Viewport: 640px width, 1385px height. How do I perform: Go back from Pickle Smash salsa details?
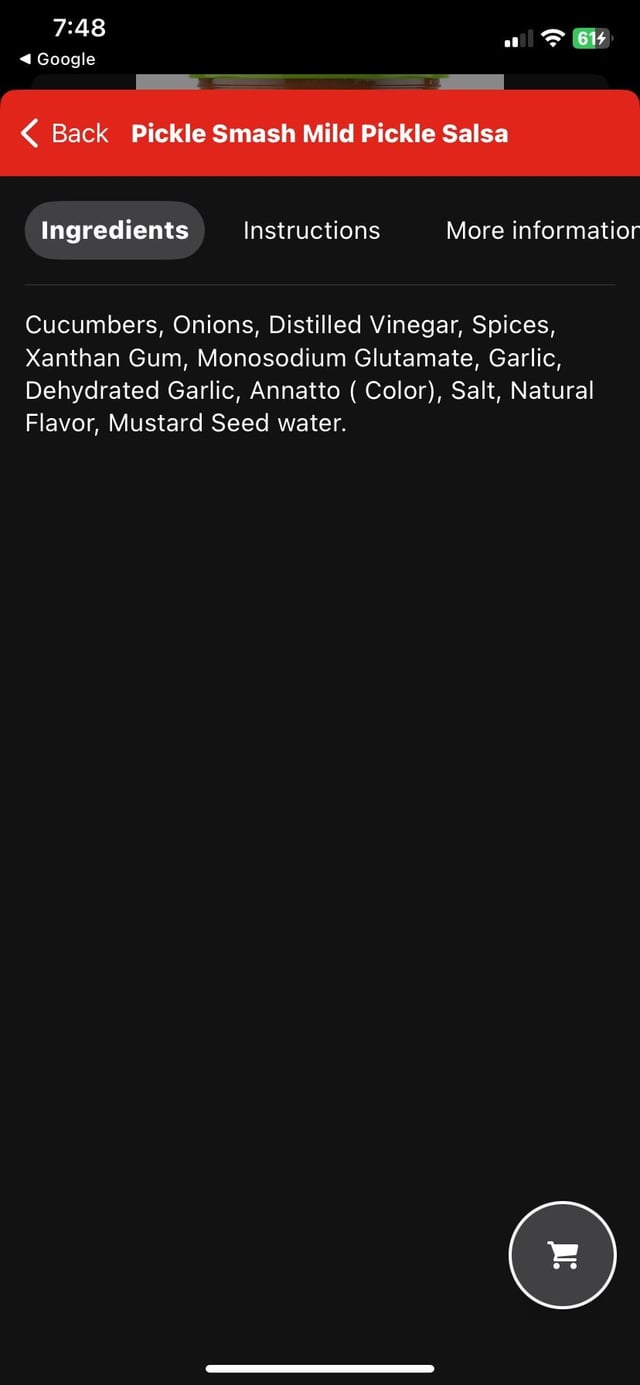point(64,133)
